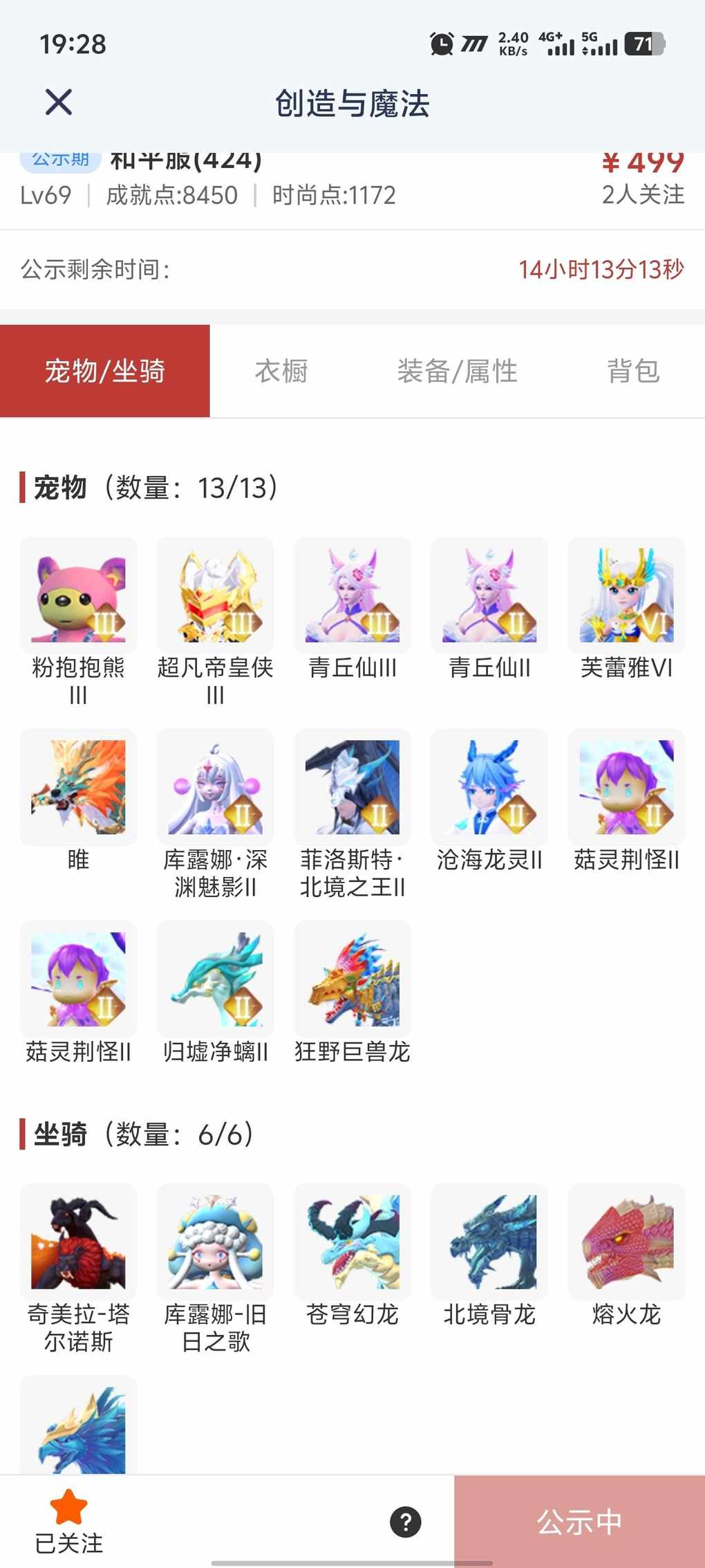Tap the 已关注 star to unfollow

tap(69, 1520)
